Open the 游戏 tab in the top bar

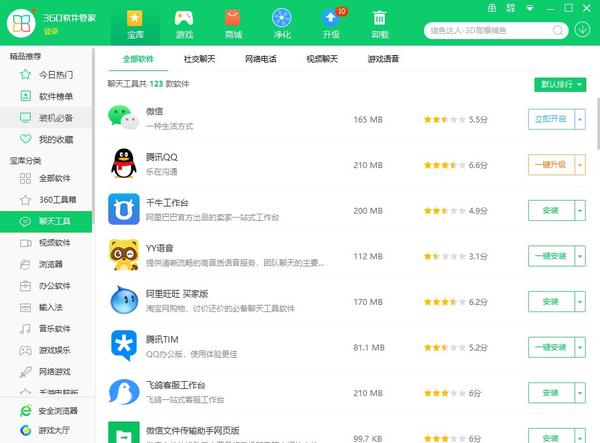click(x=184, y=23)
